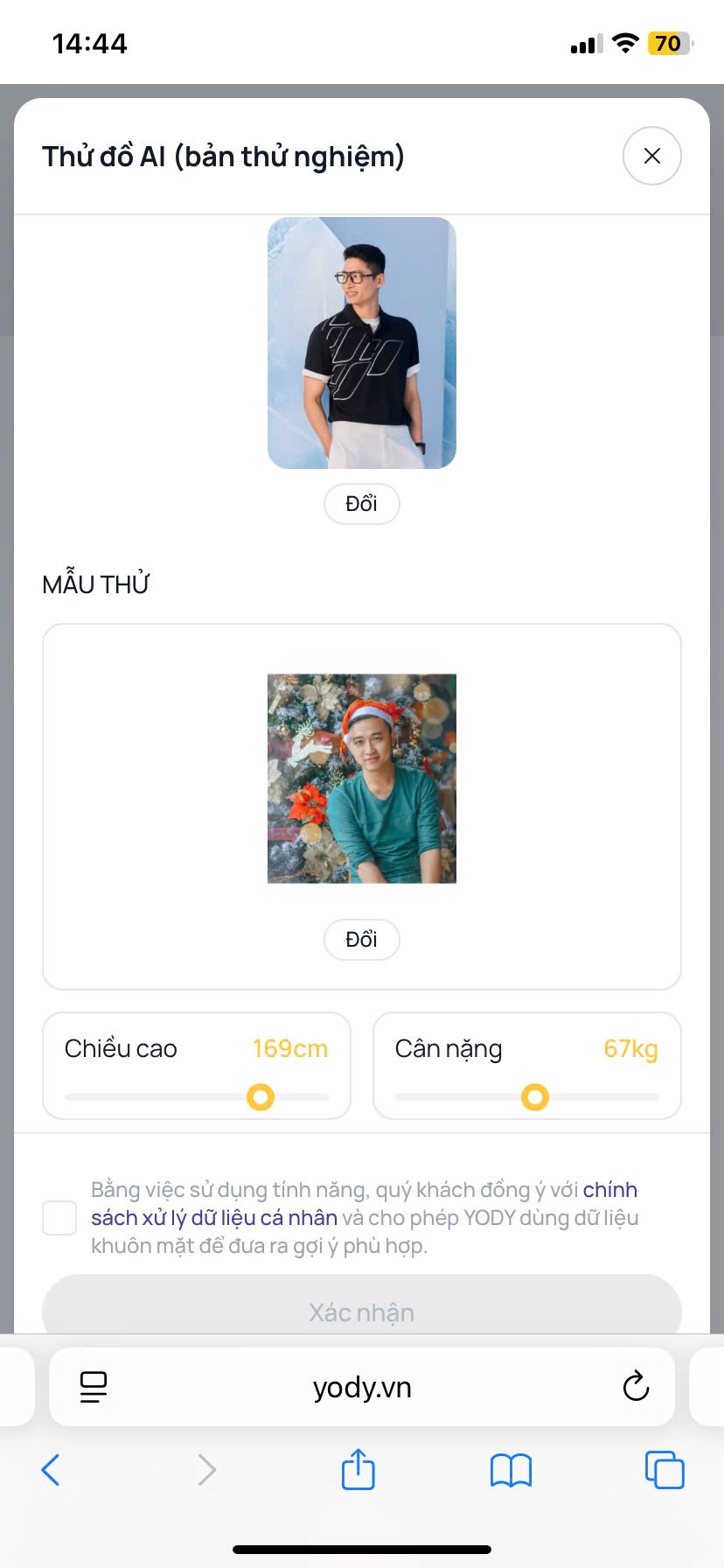Show open Safari tabs

click(665, 1470)
